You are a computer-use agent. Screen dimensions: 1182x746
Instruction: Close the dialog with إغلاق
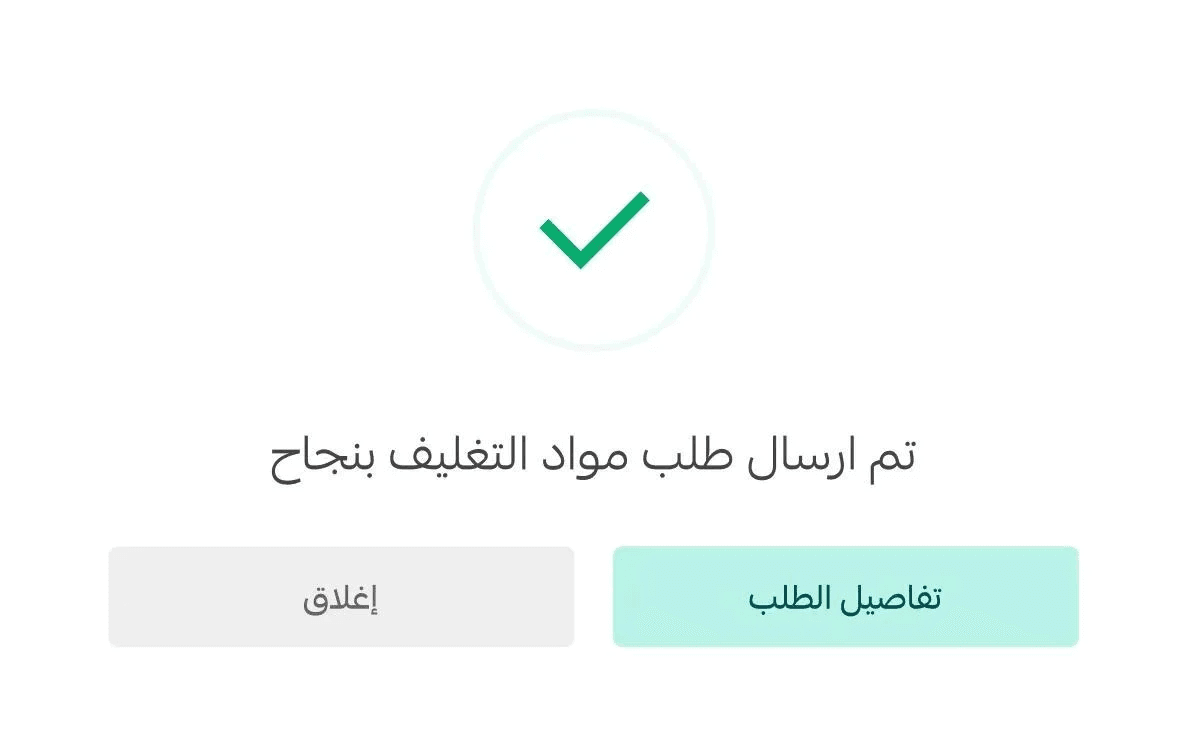[341, 597]
